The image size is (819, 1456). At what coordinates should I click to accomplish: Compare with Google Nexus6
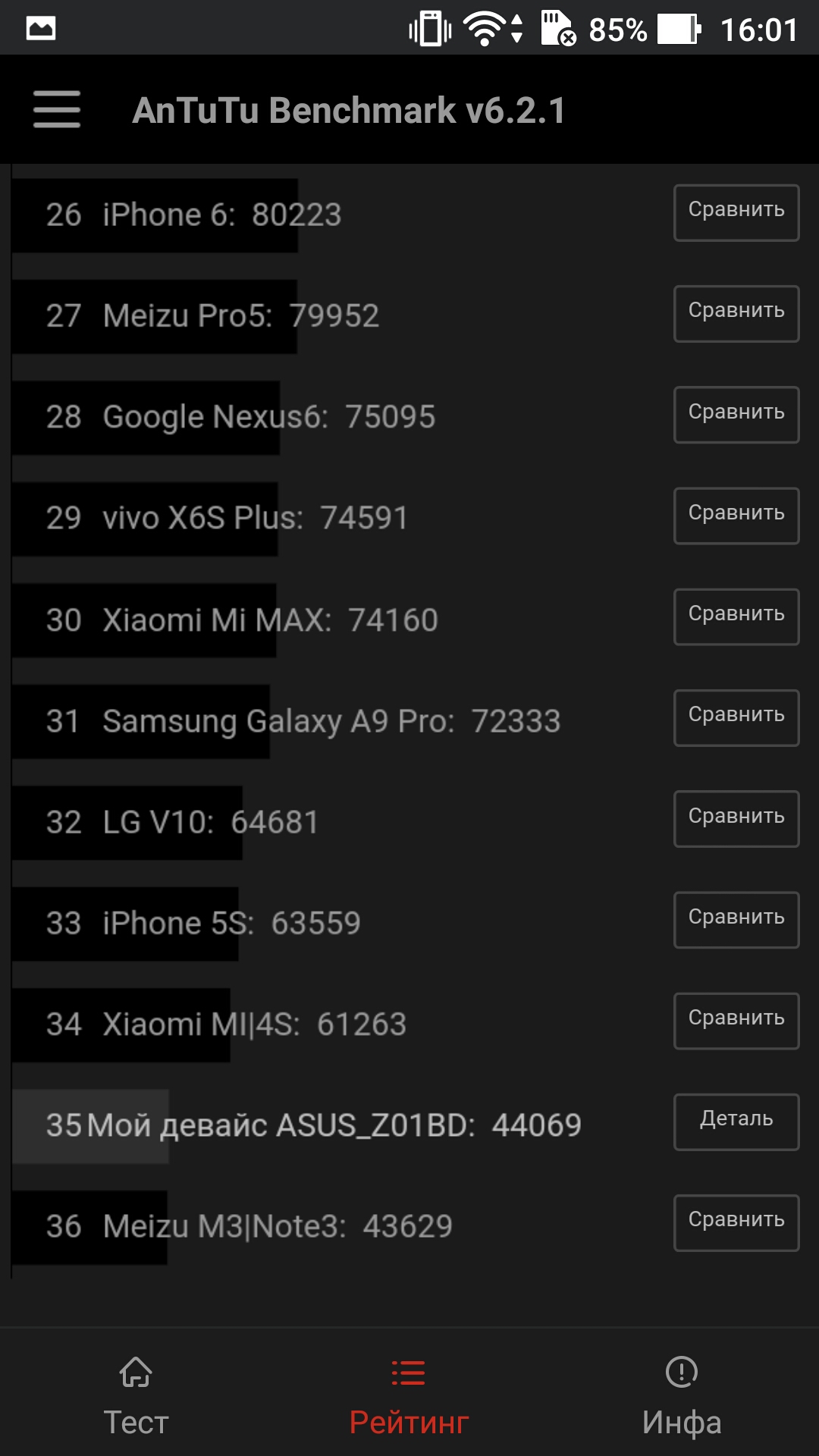(x=736, y=415)
